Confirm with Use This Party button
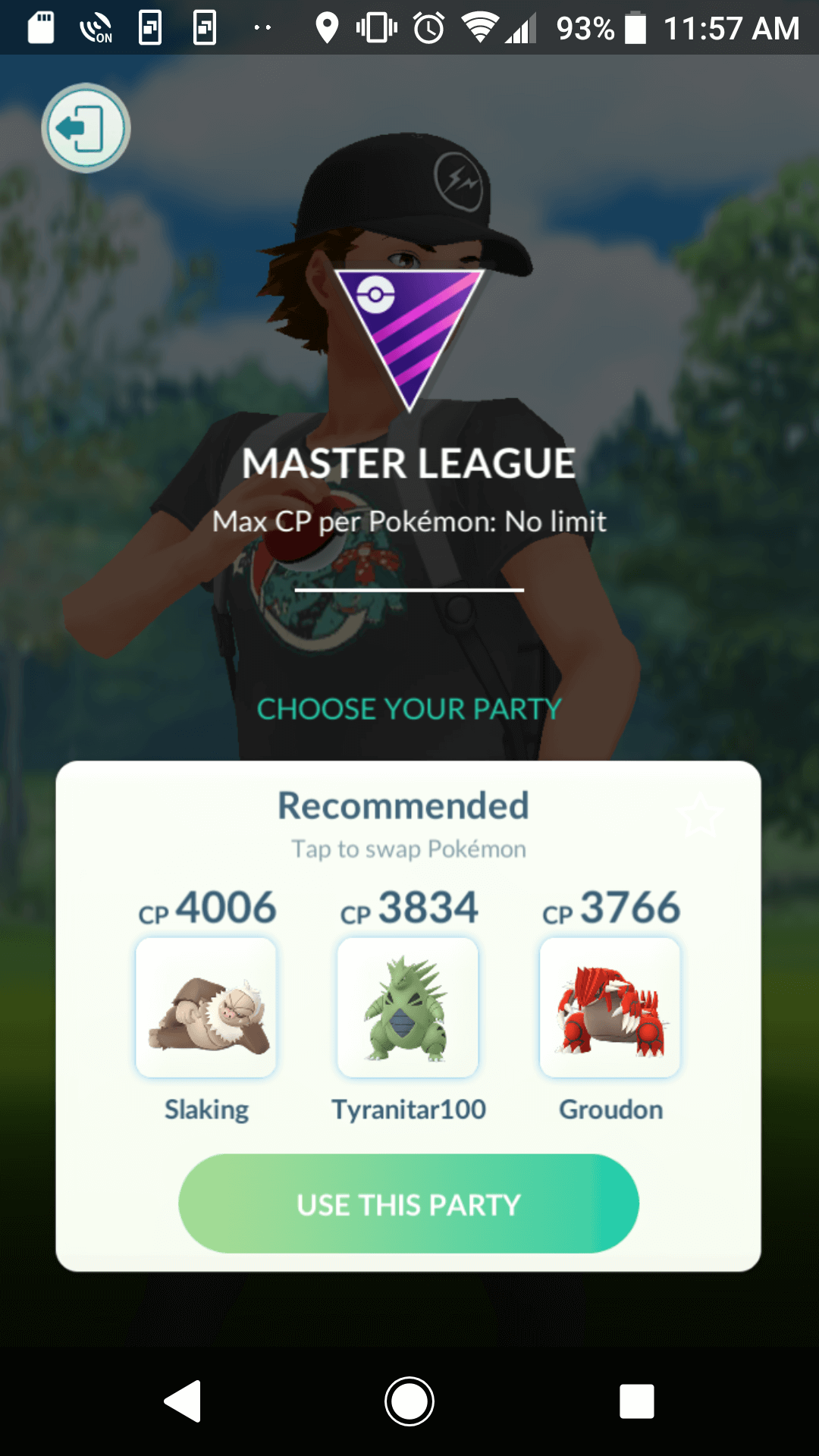The width and height of the screenshot is (819, 1456). tap(409, 1203)
